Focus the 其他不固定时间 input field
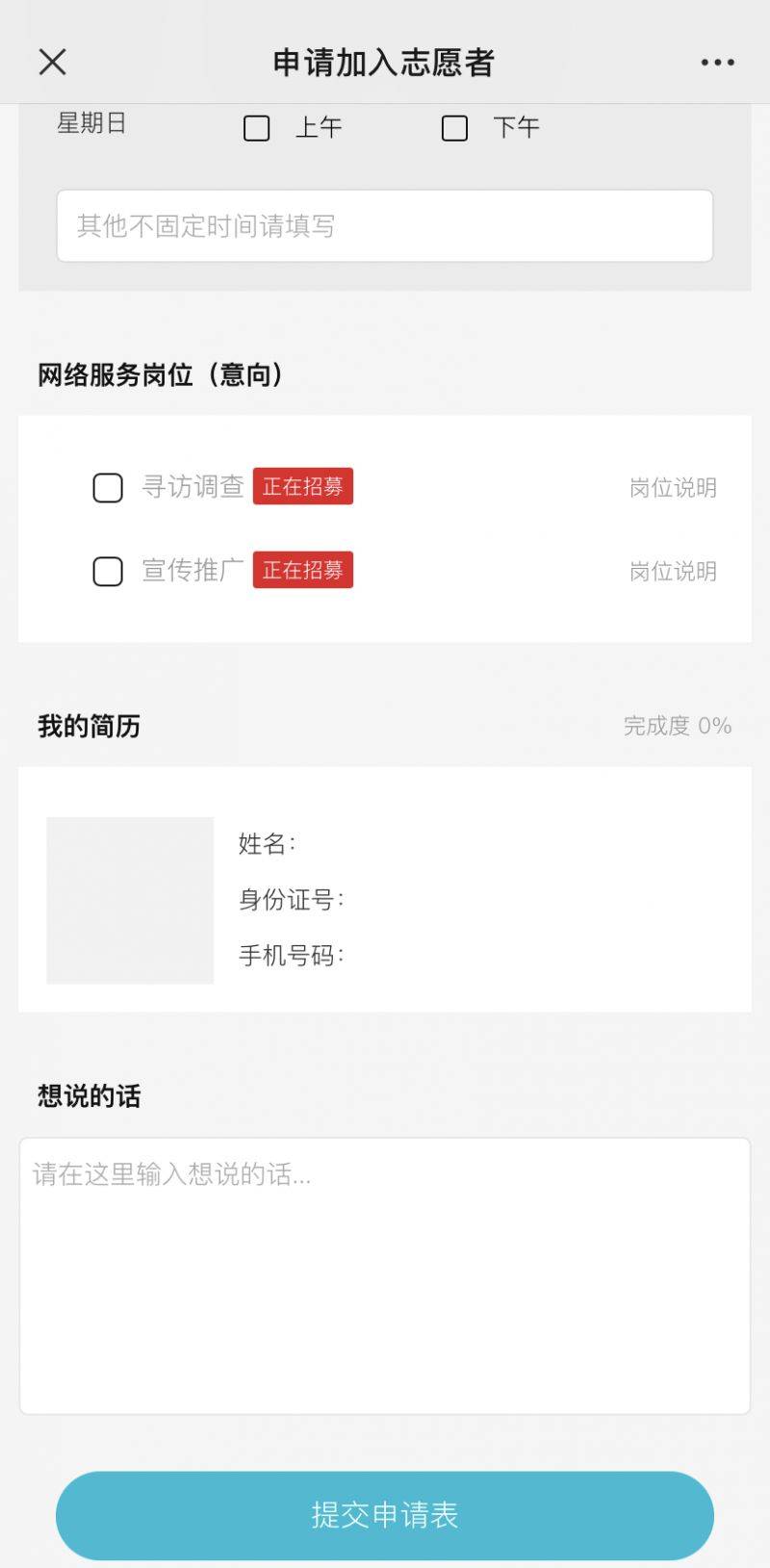Image resolution: width=770 pixels, height=1568 pixels. [x=385, y=226]
